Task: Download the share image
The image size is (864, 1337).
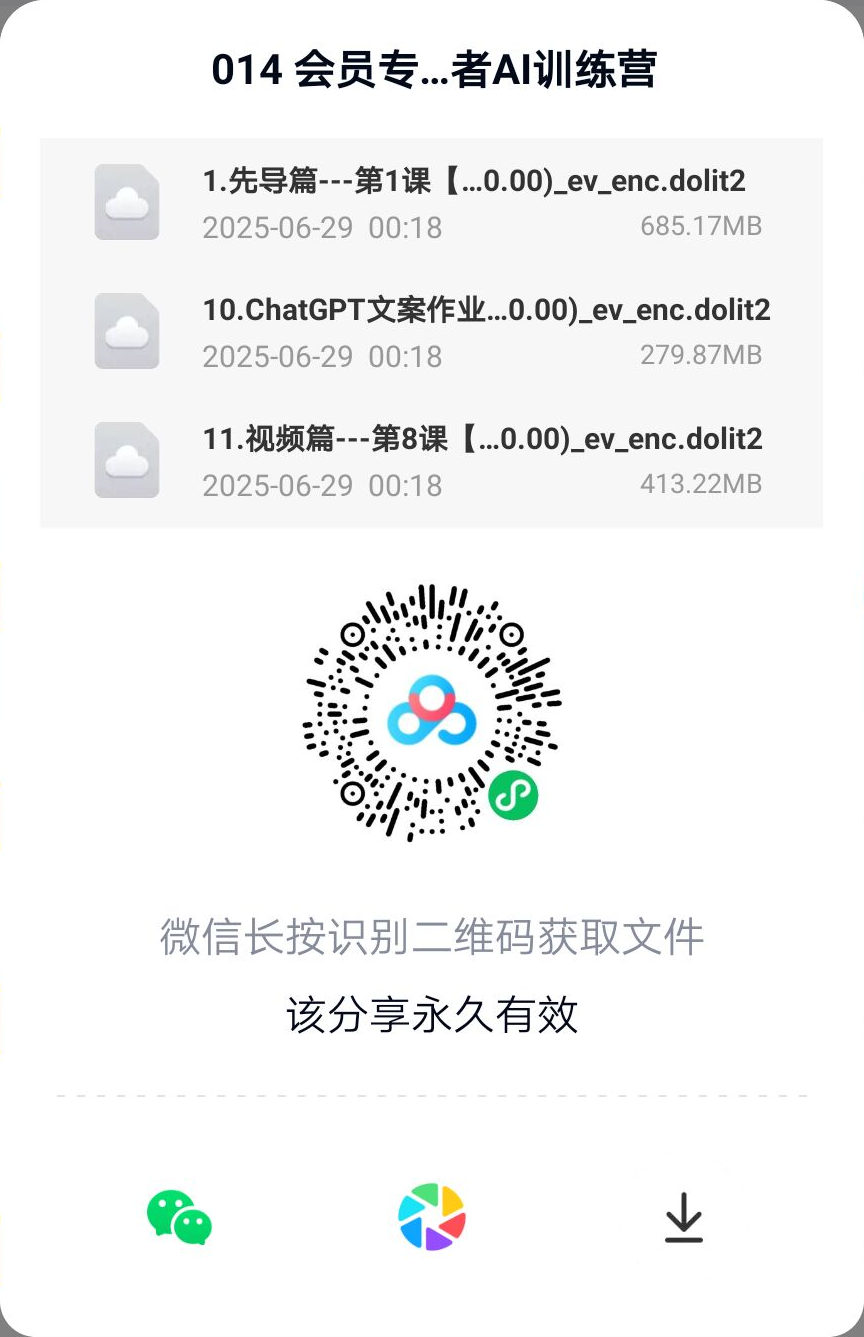Action: [x=684, y=1218]
